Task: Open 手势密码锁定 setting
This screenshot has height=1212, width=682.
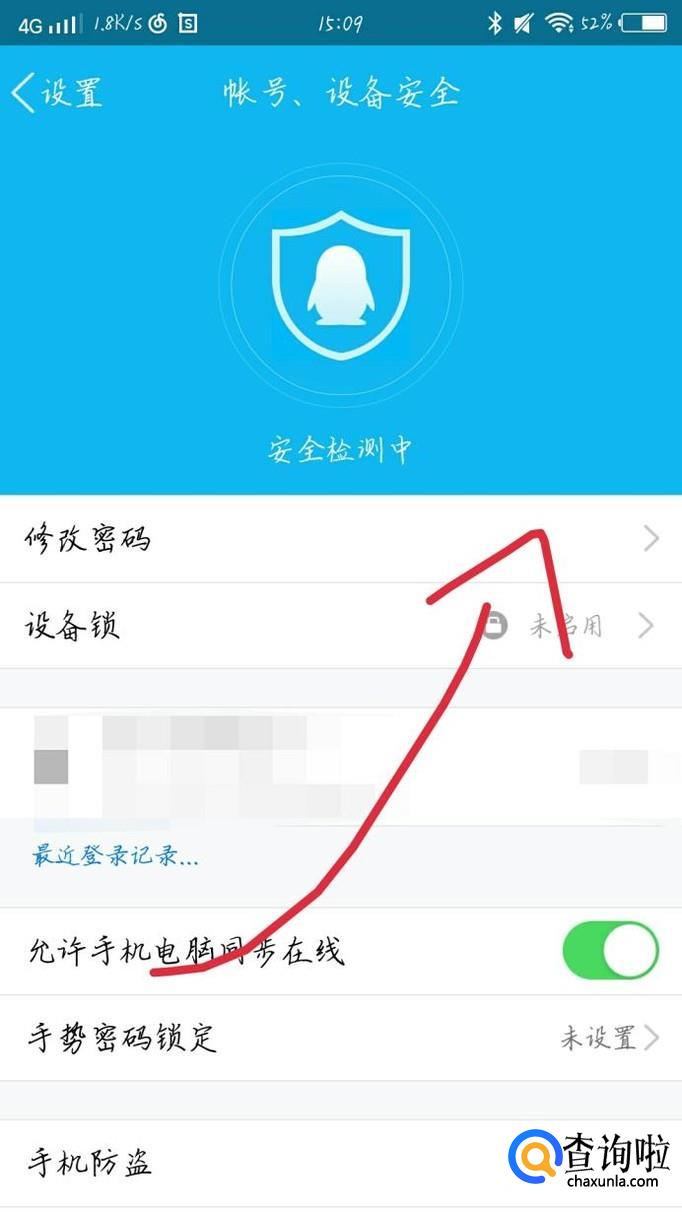Action: 340,1037
